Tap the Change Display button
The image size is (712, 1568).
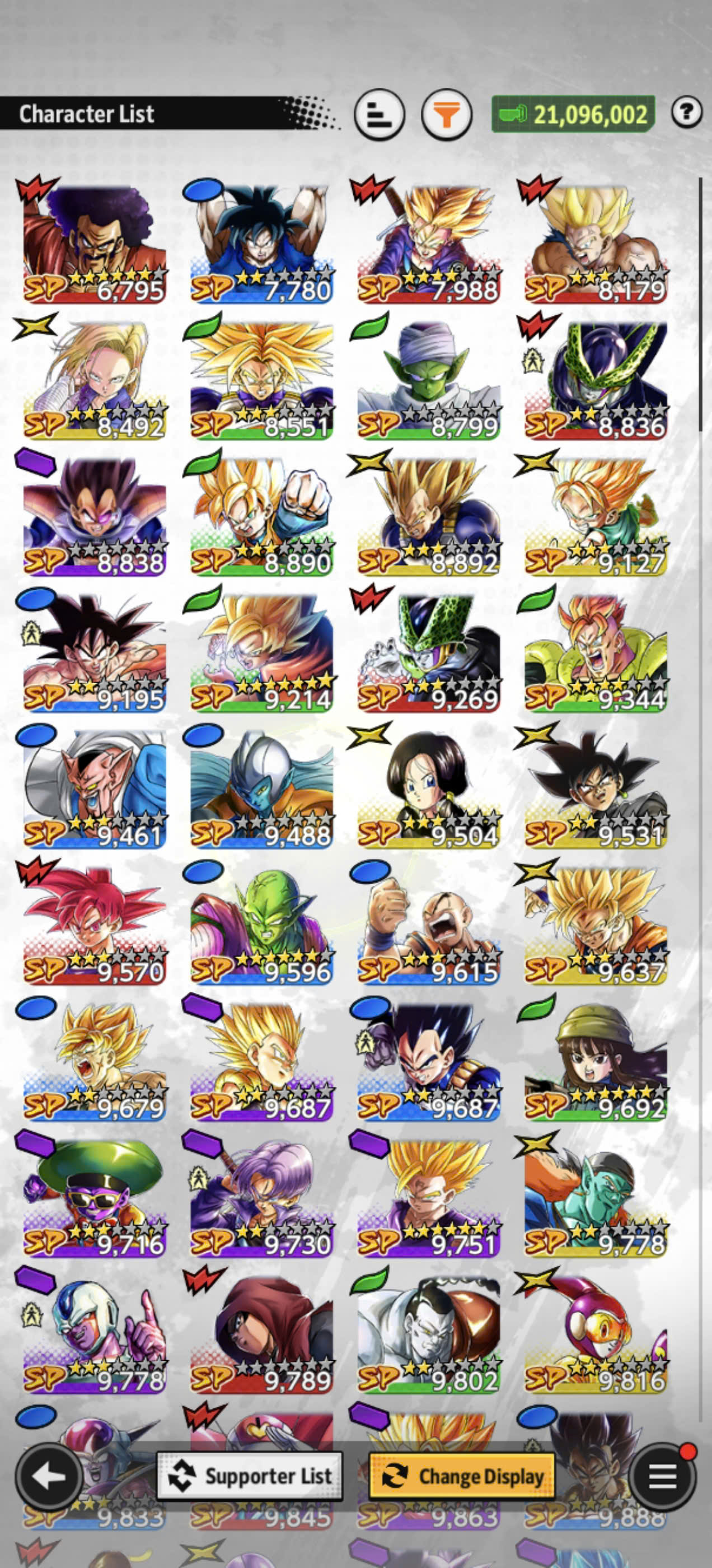click(x=462, y=1476)
